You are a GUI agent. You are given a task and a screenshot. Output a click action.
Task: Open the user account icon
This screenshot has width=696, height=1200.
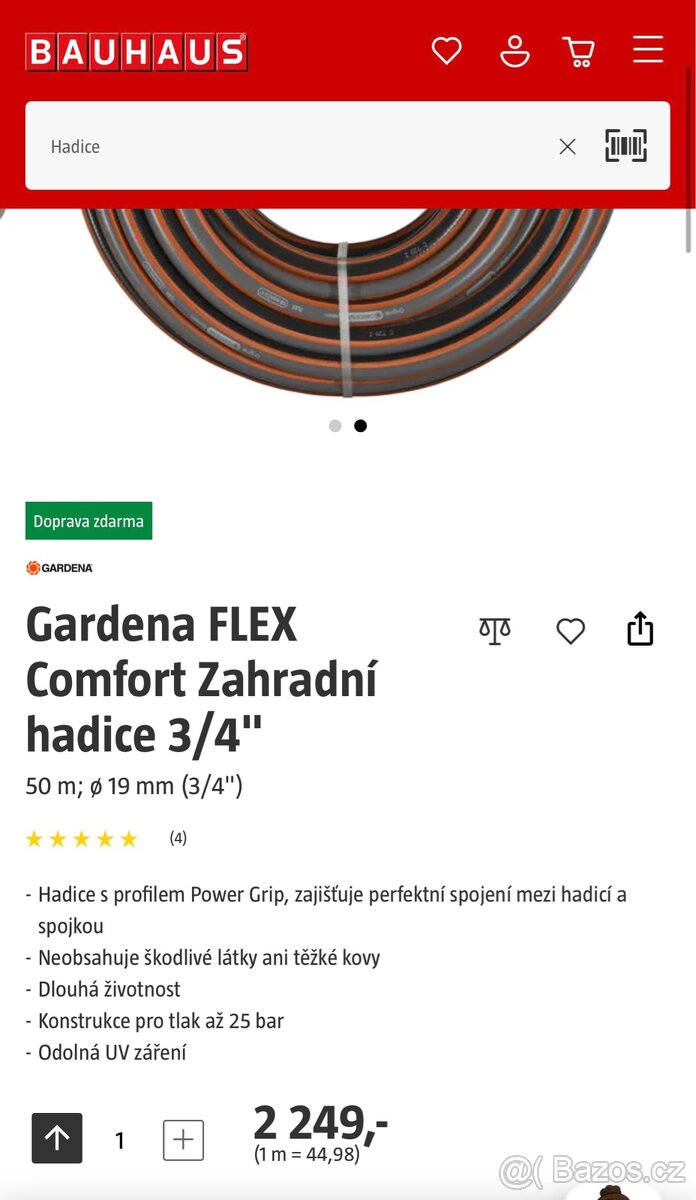click(514, 50)
